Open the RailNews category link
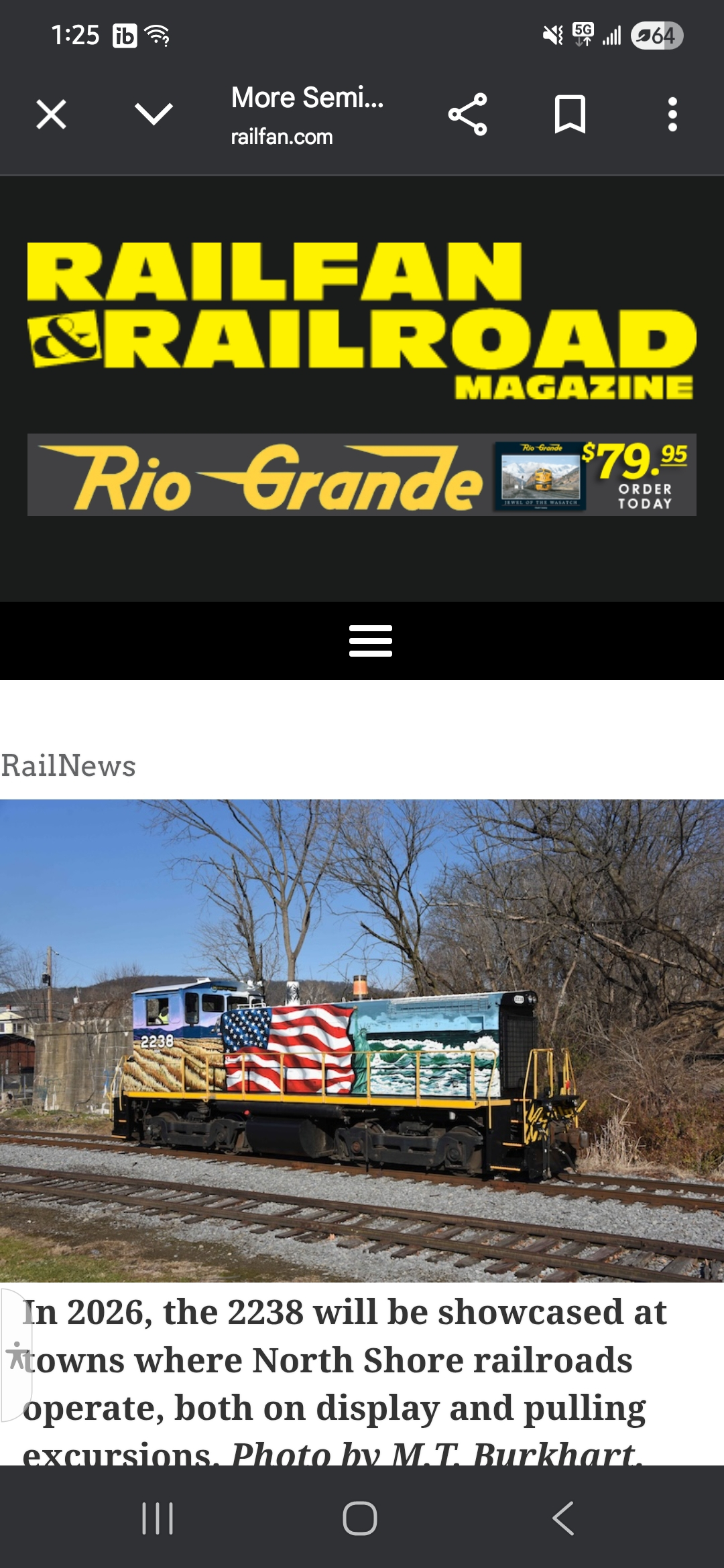 68,766
